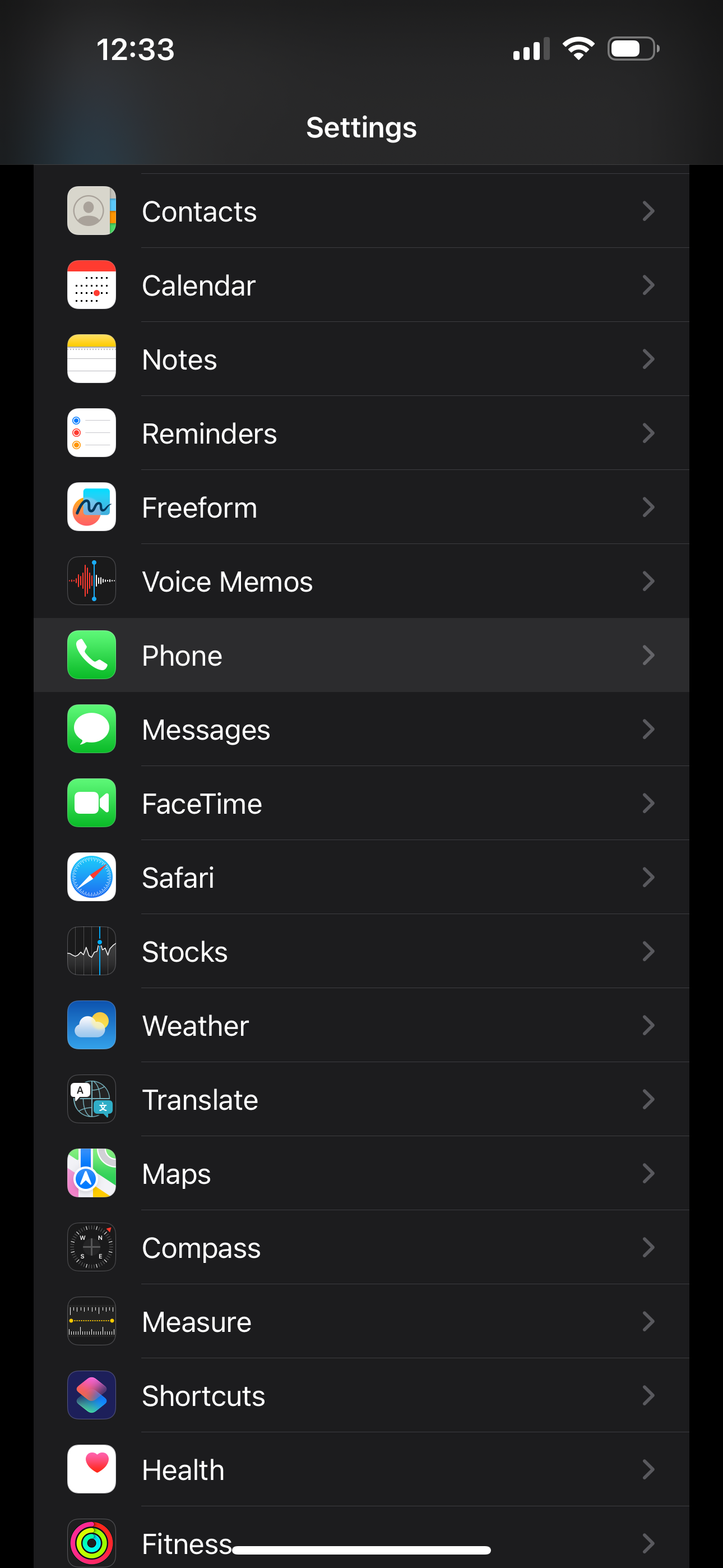Go to FaceTime settings
Viewport: 723px width, 1568px height.
pyautogui.click(x=361, y=804)
